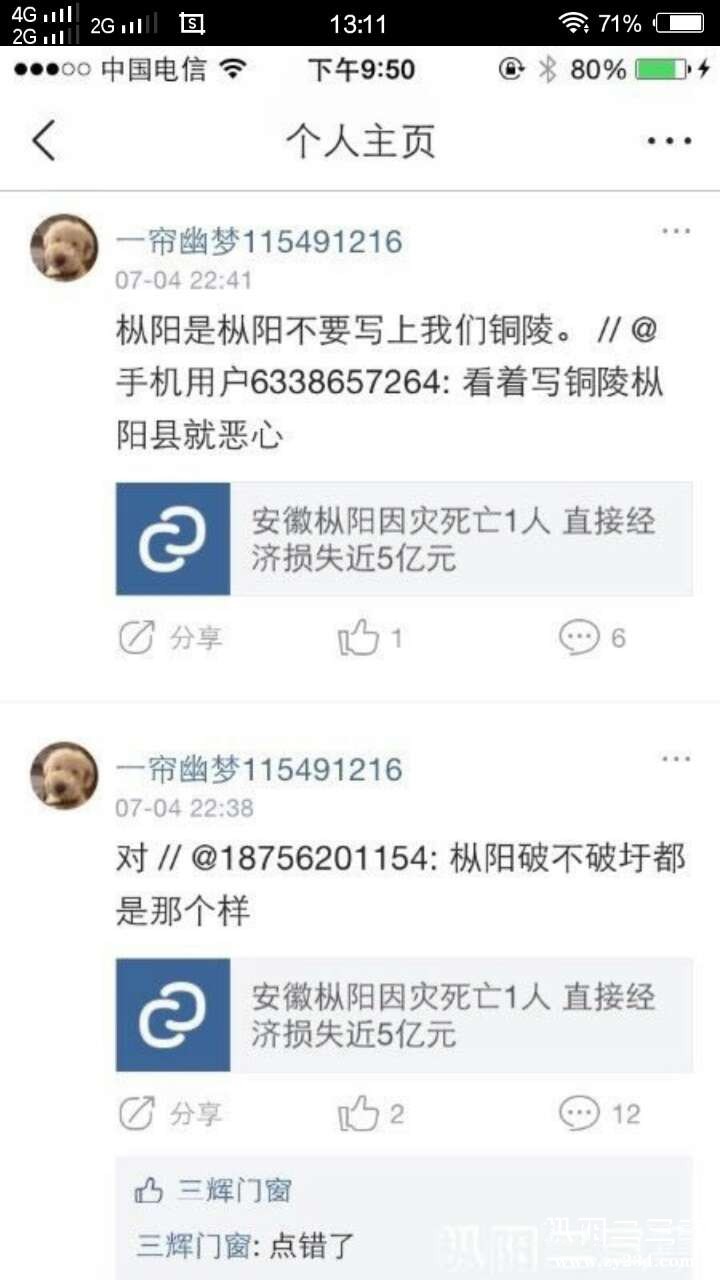Open options for the 22:41 post
Image resolution: width=720 pixels, height=1280 pixels.
676,232
